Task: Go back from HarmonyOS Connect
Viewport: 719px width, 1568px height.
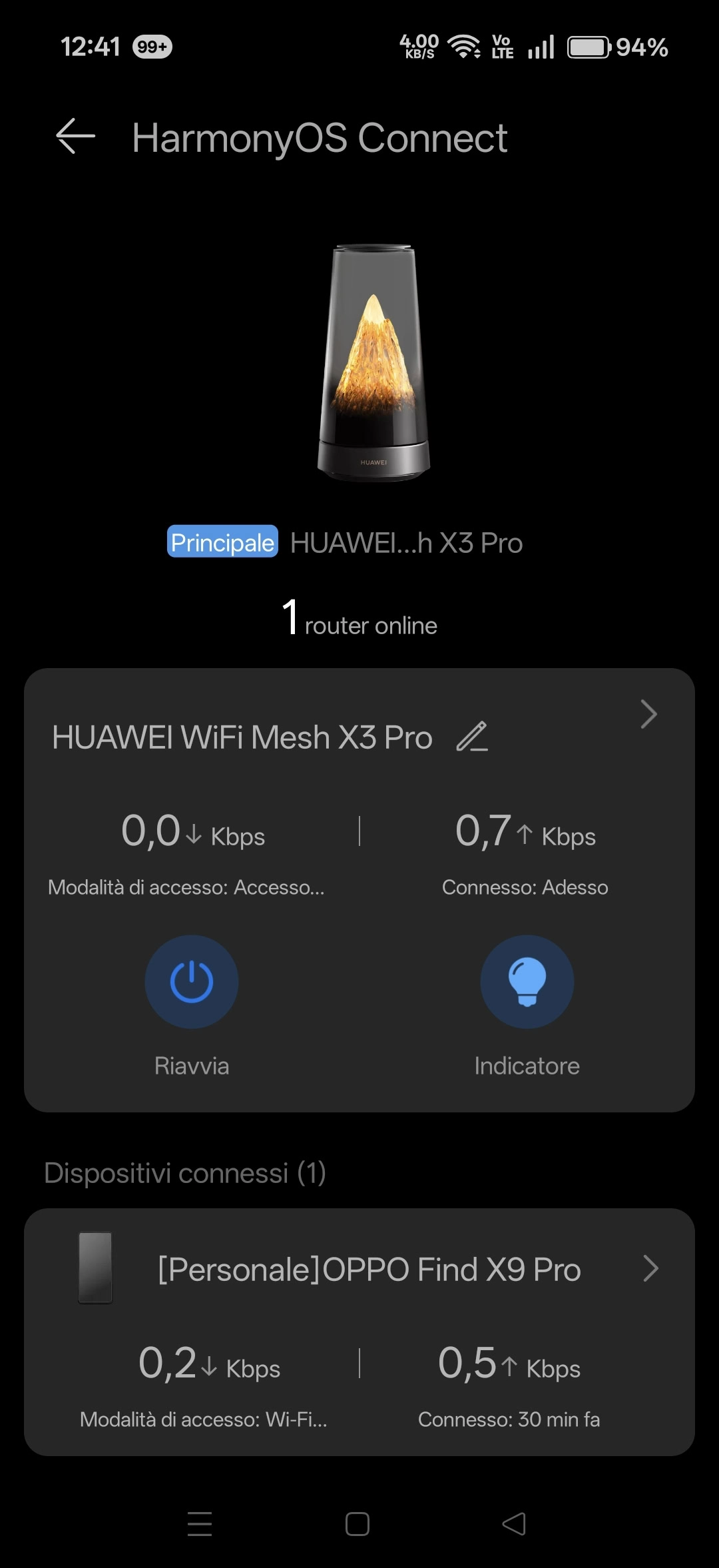Action: (x=75, y=137)
